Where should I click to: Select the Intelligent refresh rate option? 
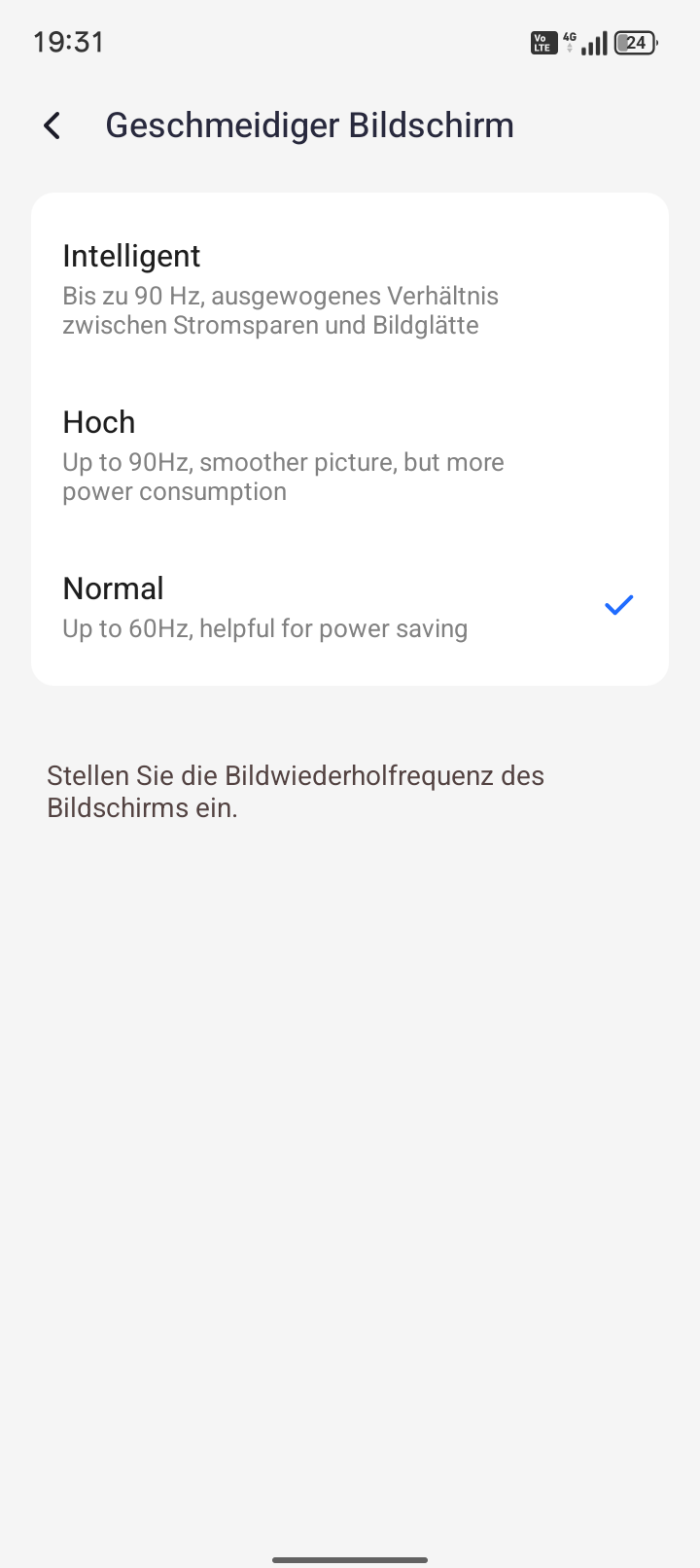pos(349,289)
